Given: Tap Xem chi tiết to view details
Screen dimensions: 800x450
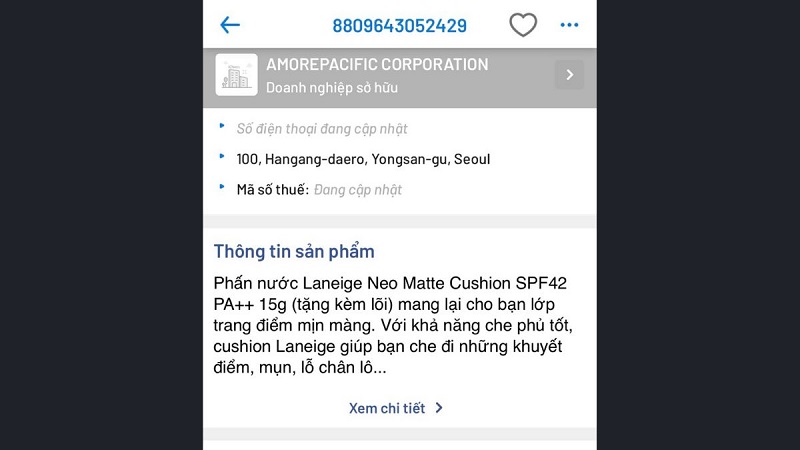Looking at the screenshot, I should point(396,408).
